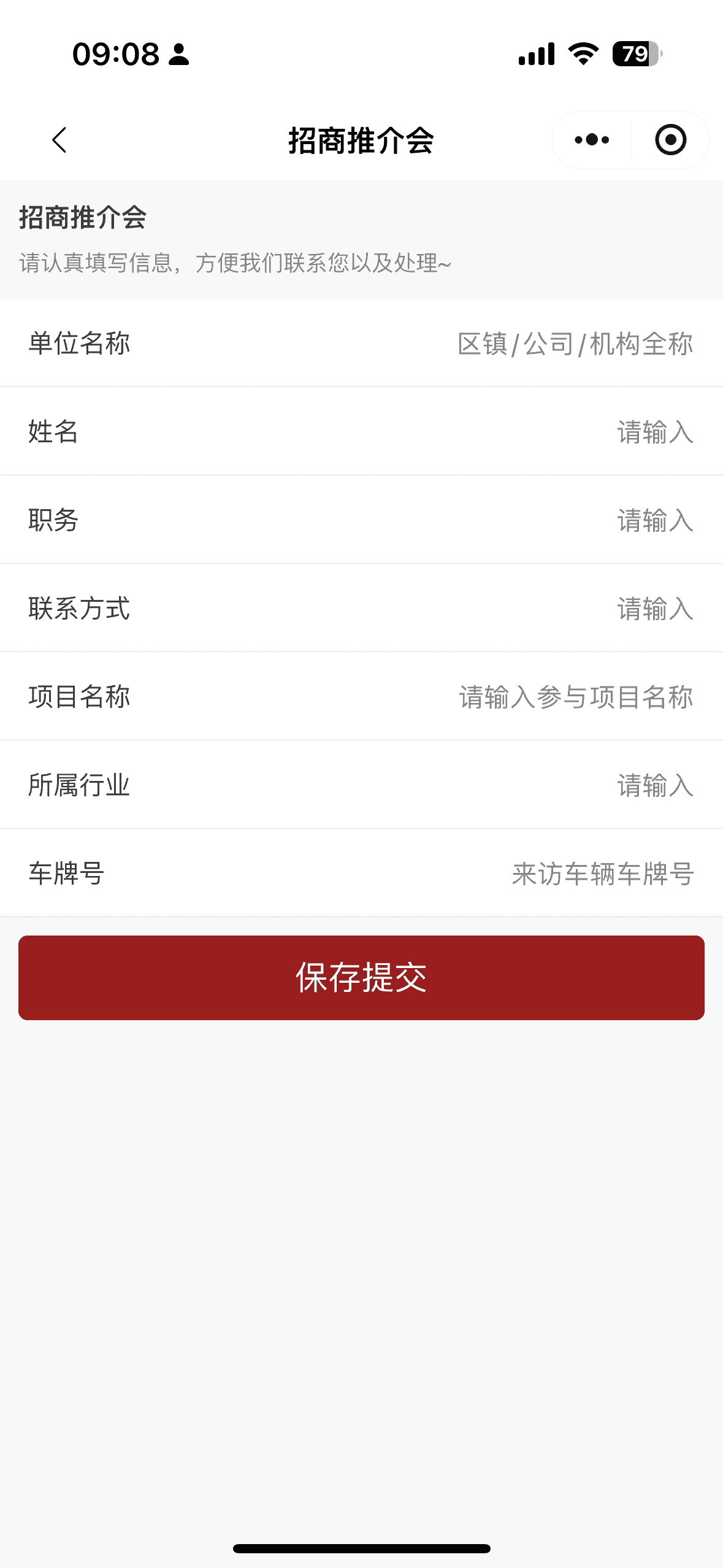Go back using the top-left arrow
Viewport: 723px width, 1568px height.
pyautogui.click(x=59, y=140)
